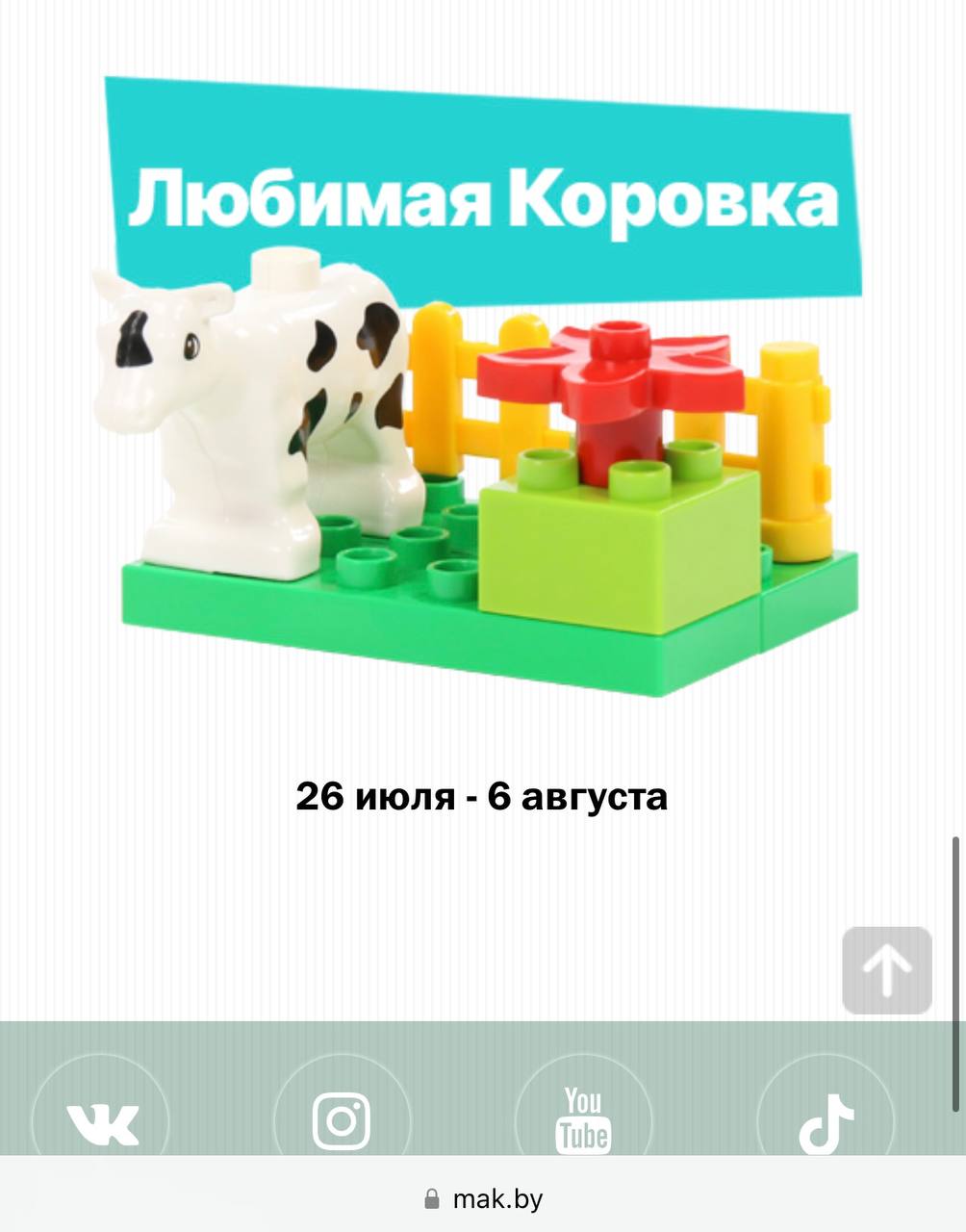This screenshot has height=1232, width=966.
Task: Open the Instagram profile link
Action: 342,1120
